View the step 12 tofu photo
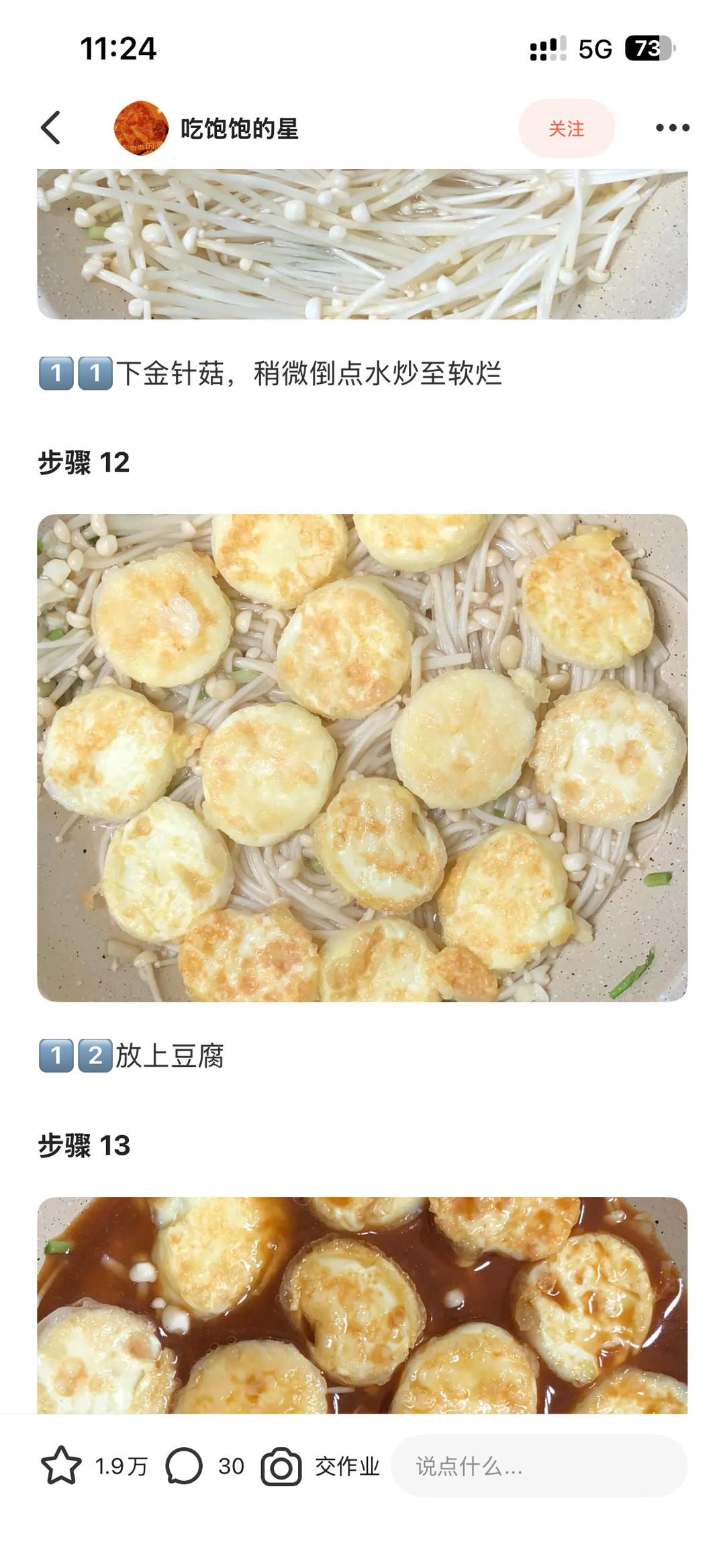This screenshot has height=1568, width=725. pyautogui.click(x=362, y=757)
